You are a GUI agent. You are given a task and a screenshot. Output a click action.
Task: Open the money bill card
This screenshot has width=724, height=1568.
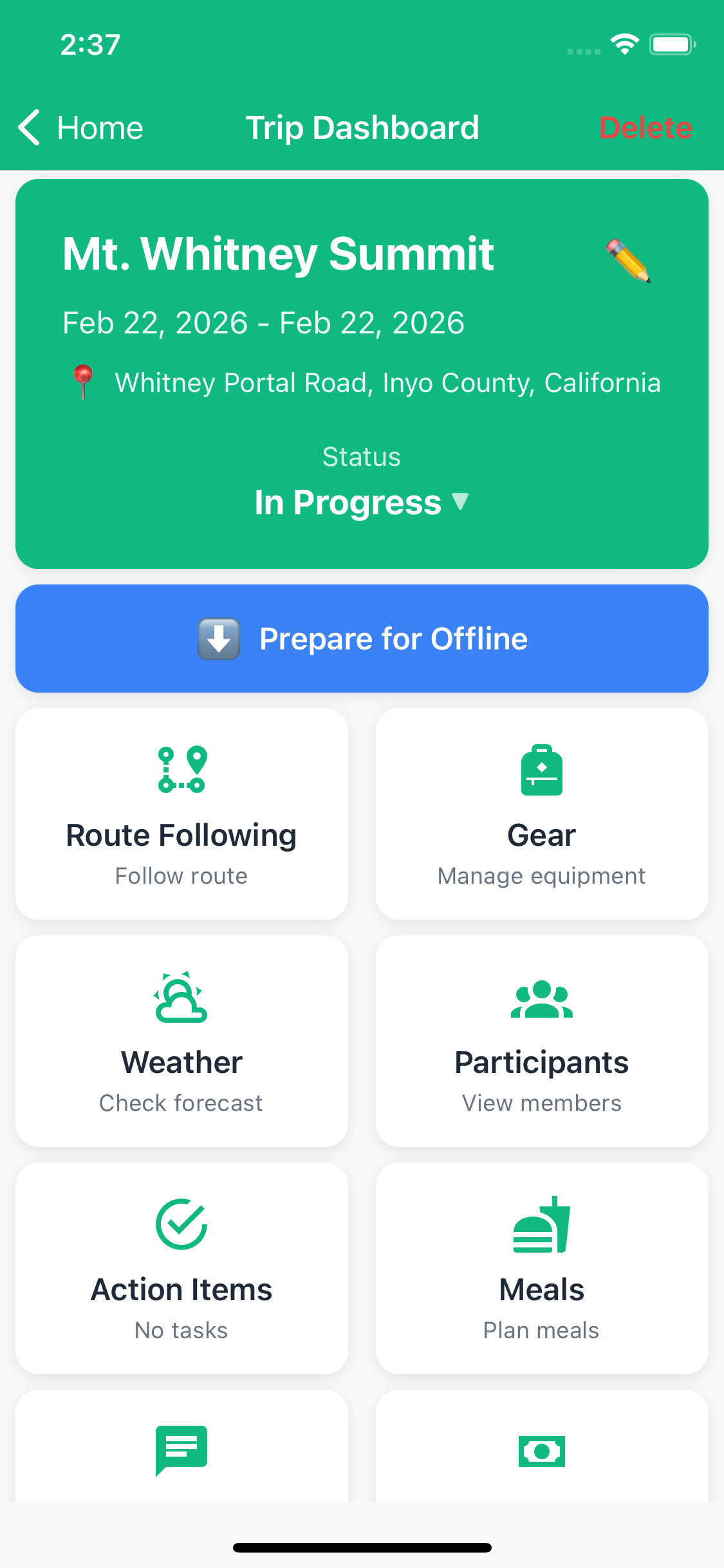click(x=542, y=1450)
